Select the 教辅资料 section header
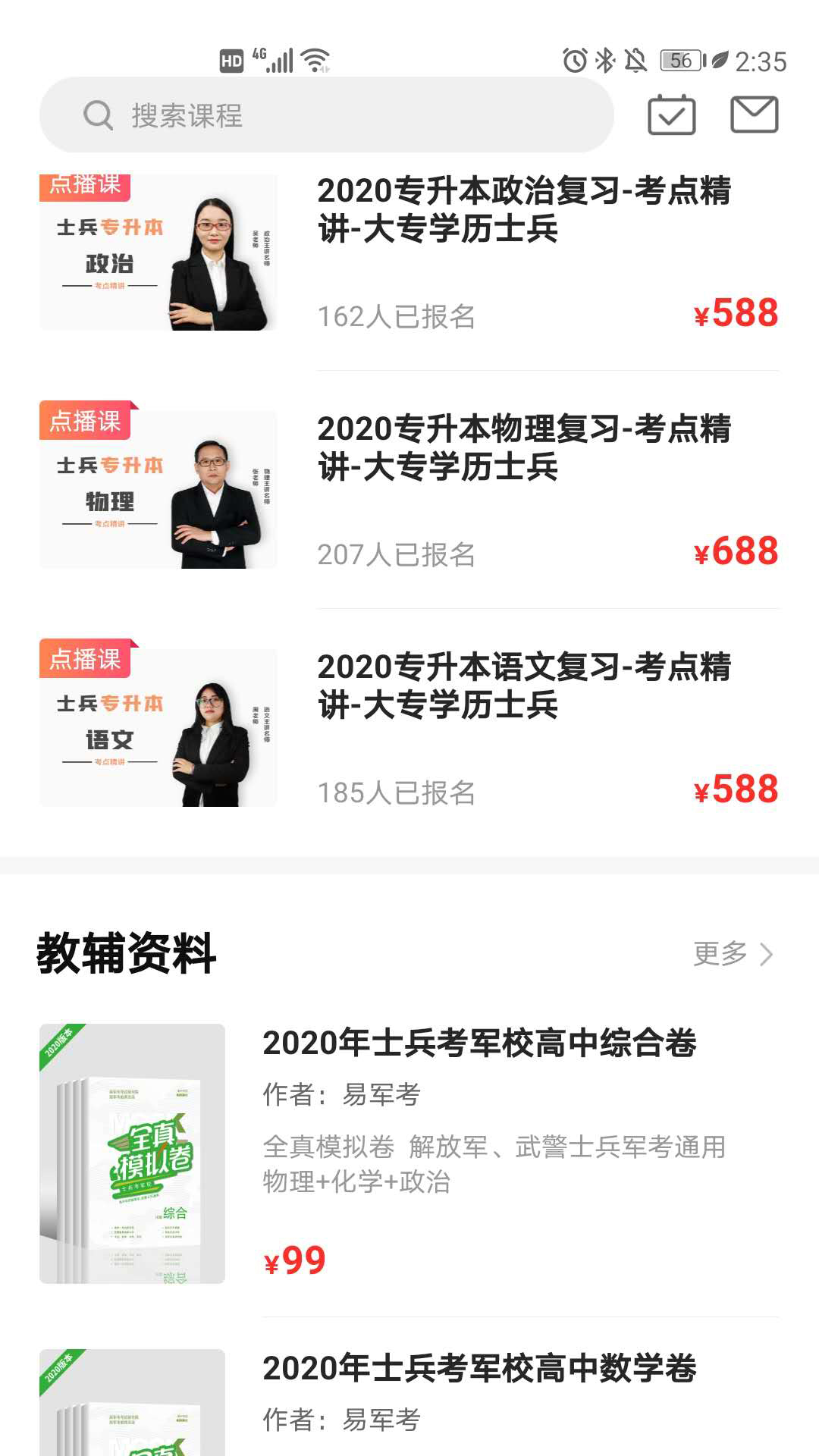Image resolution: width=819 pixels, height=1456 pixels. coord(125,954)
